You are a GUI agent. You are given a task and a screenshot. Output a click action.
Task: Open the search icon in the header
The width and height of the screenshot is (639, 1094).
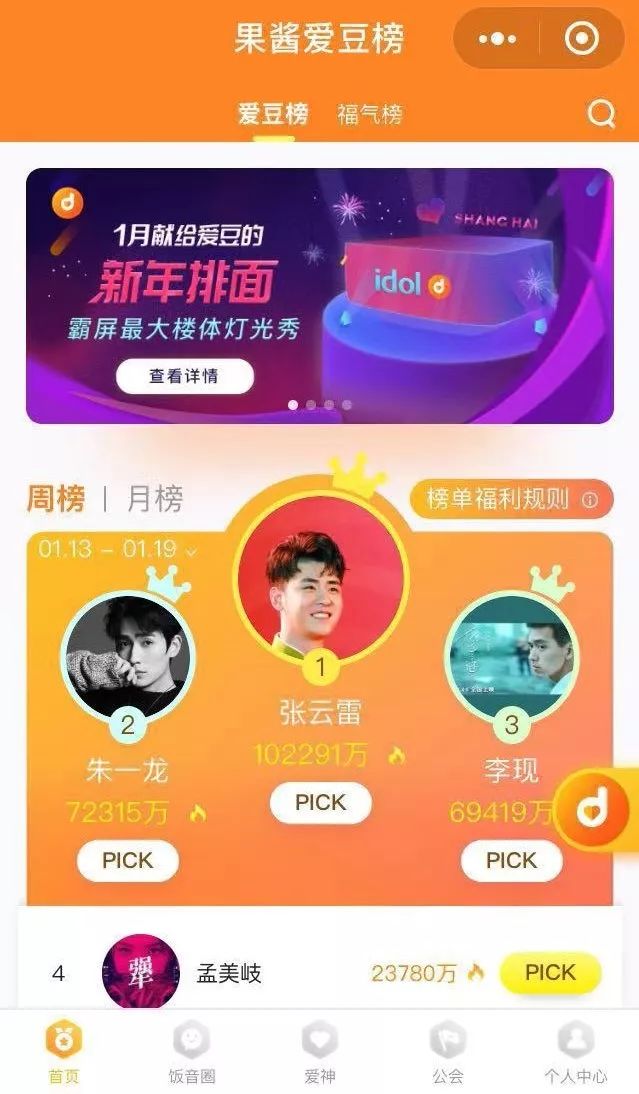[601, 114]
